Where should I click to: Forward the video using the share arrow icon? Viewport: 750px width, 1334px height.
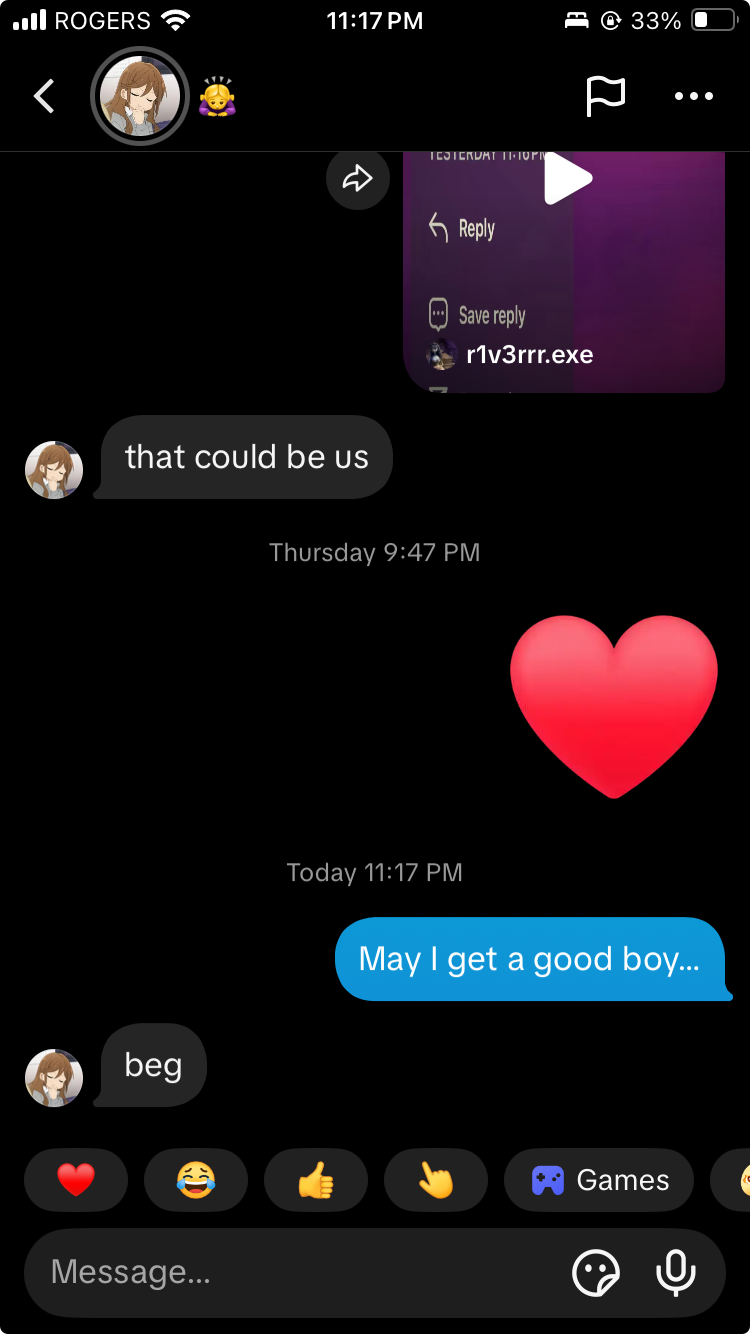coord(357,178)
